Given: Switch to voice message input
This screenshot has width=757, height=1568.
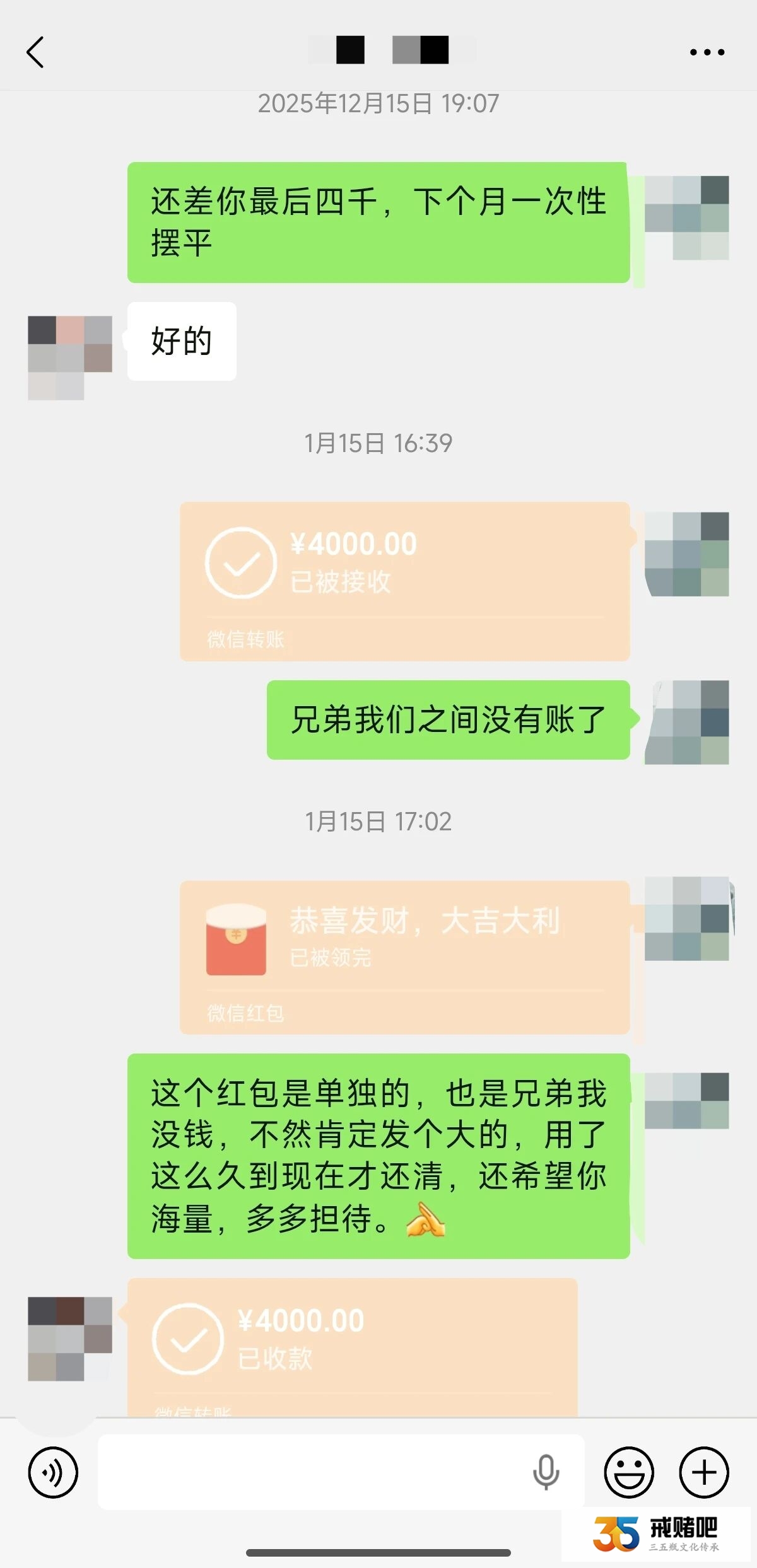Looking at the screenshot, I should click(x=53, y=1472).
